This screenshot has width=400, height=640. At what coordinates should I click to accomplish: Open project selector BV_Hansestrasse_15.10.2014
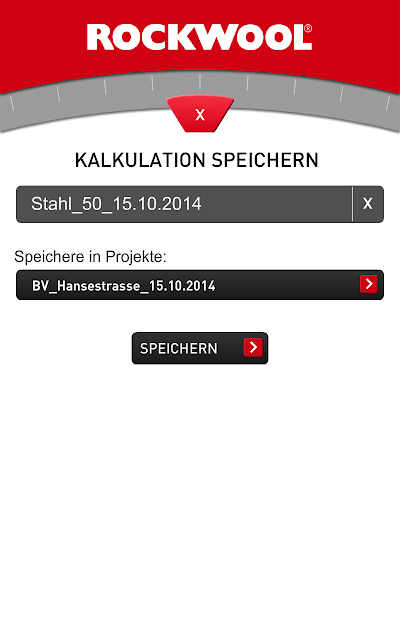pos(200,285)
